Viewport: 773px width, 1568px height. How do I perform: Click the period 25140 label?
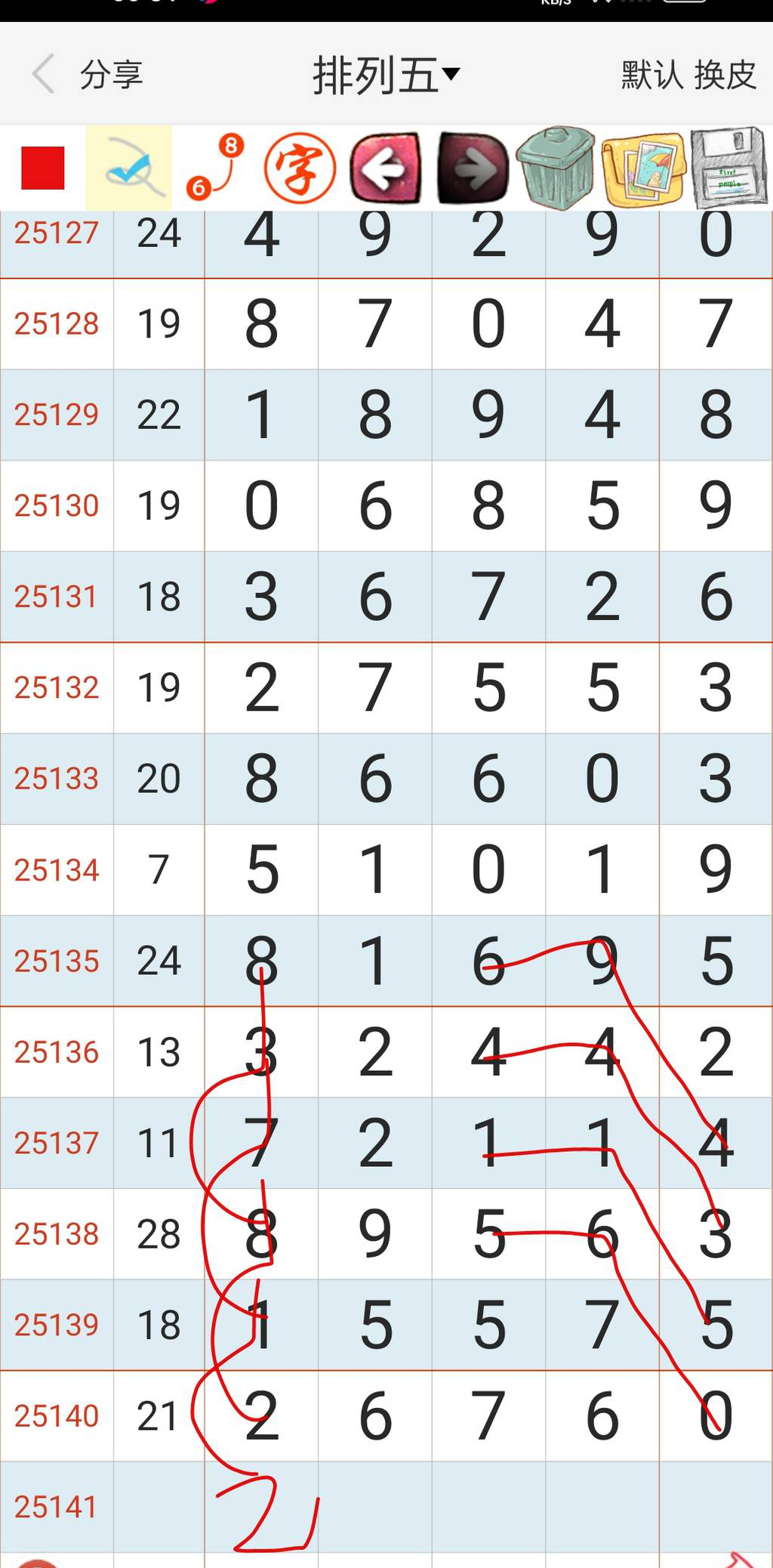(57, 1416)
